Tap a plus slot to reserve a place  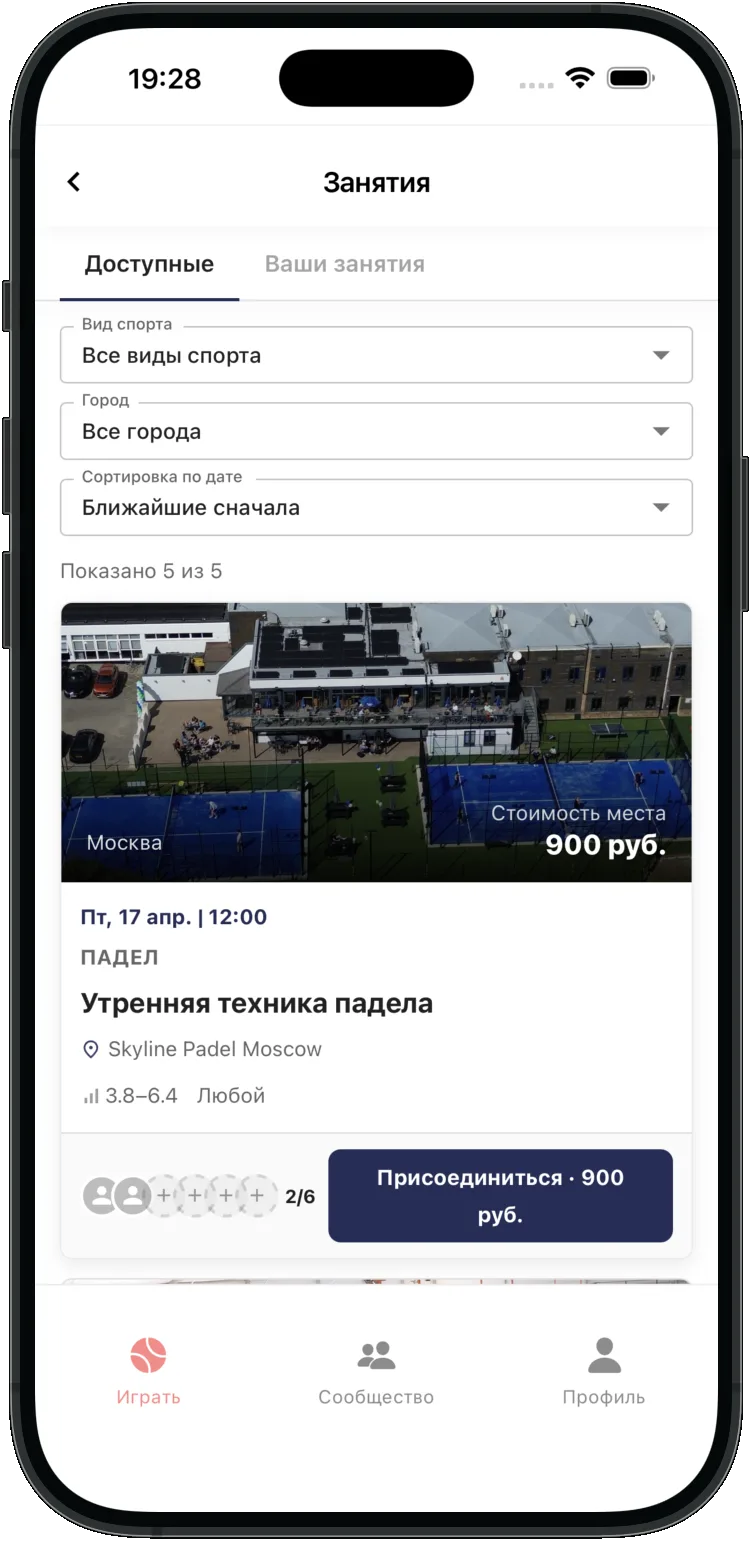(x=162, y=1195)
